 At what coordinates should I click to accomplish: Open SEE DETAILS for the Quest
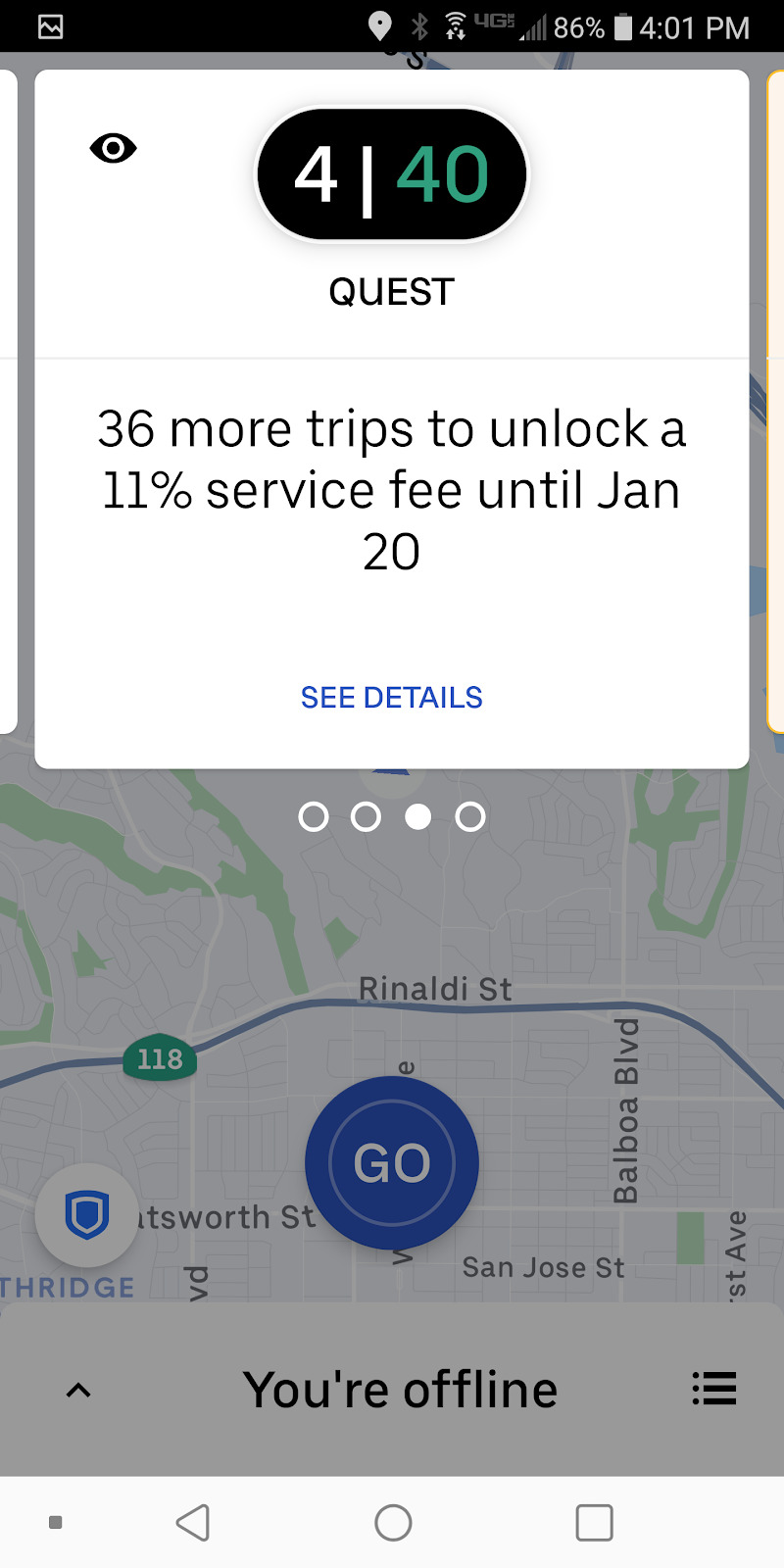click(x=391, y=698)
